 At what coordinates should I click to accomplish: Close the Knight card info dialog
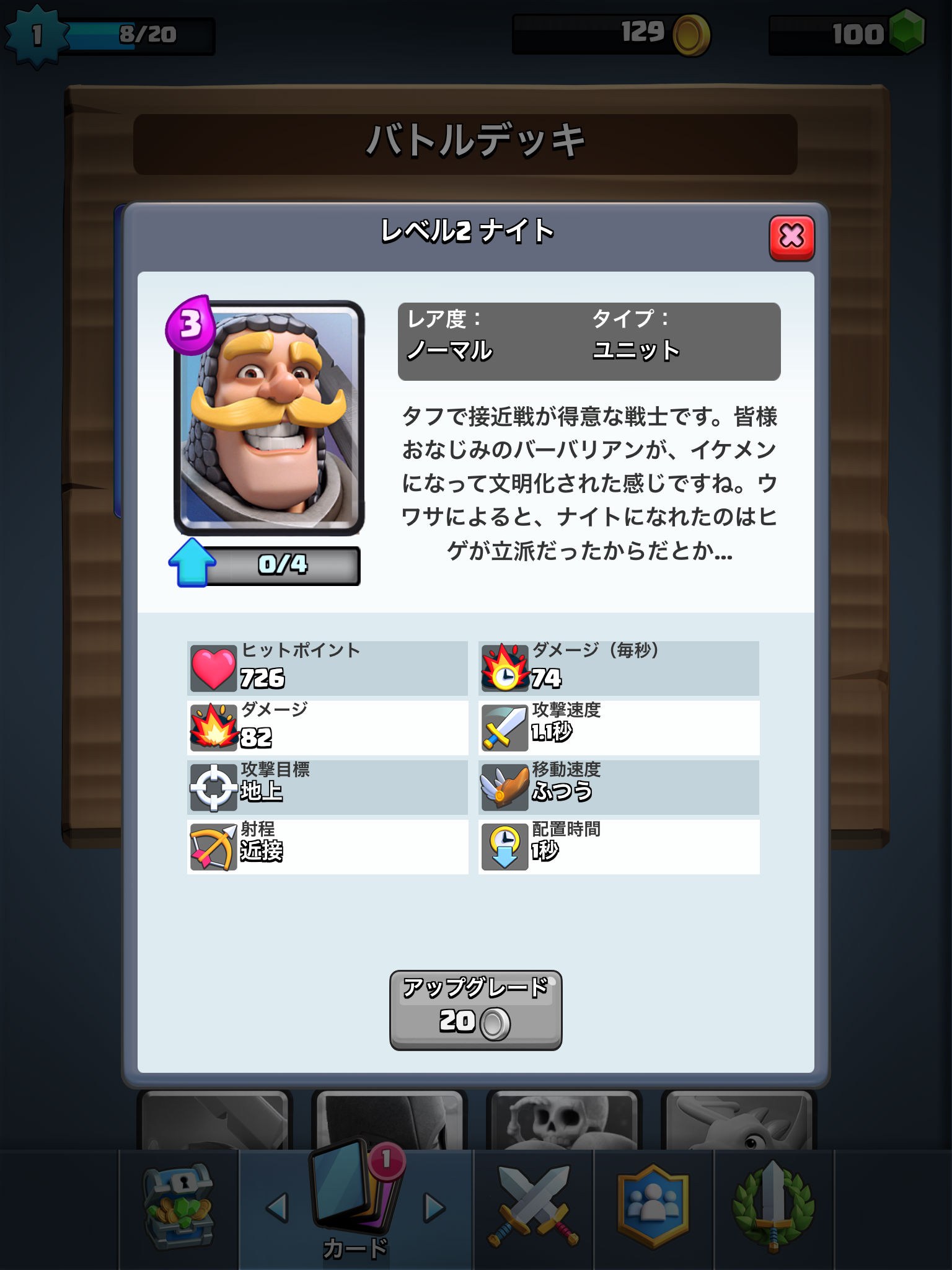(791, 238)
